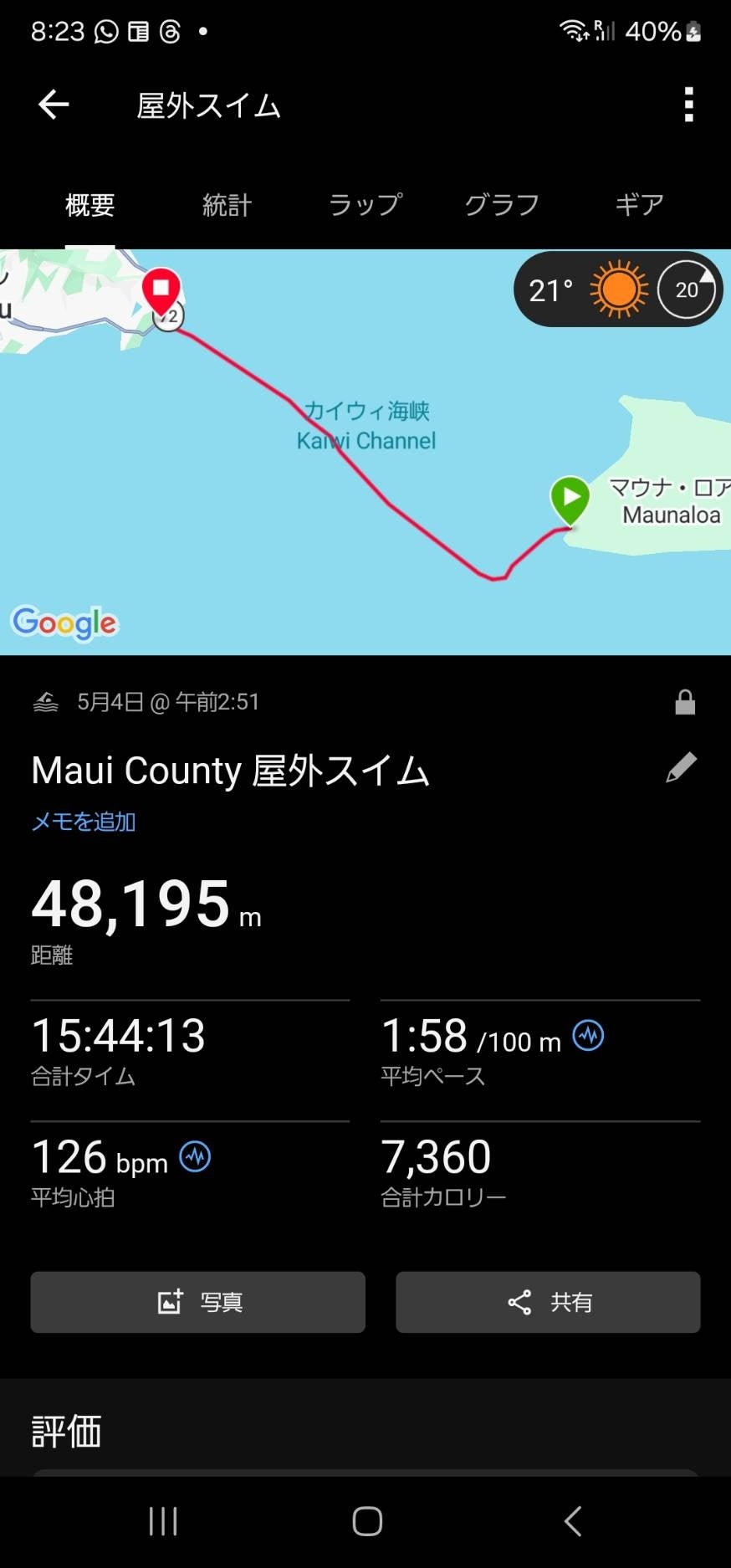
Task: Open the three-dot overflow menu
Action: 688,105
